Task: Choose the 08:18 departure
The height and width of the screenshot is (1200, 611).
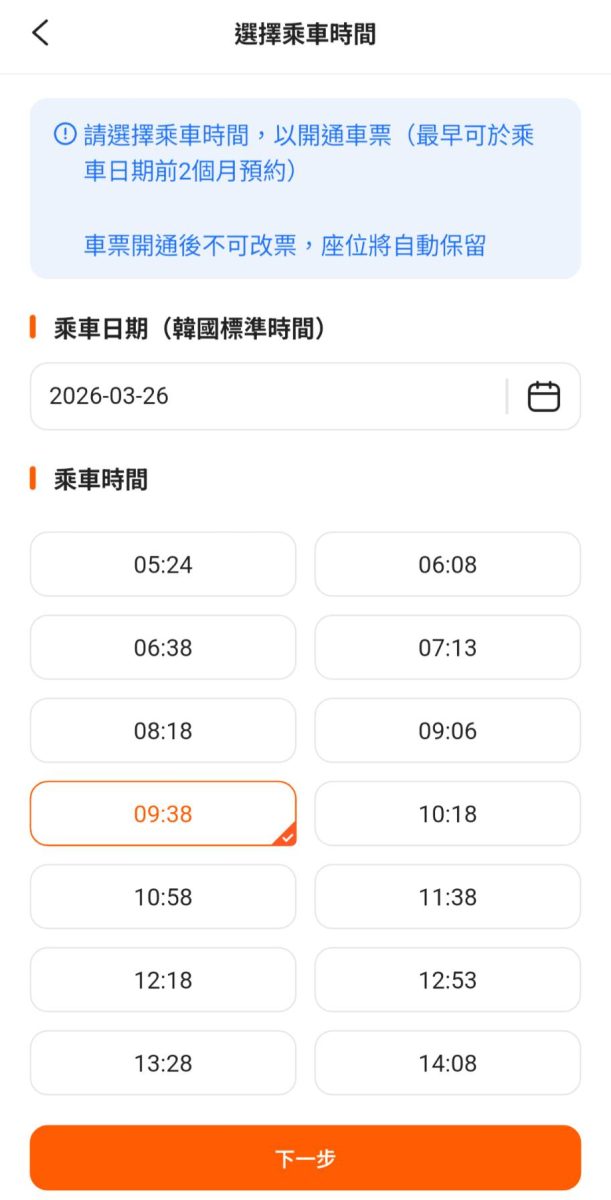Action: click(163, 730)
